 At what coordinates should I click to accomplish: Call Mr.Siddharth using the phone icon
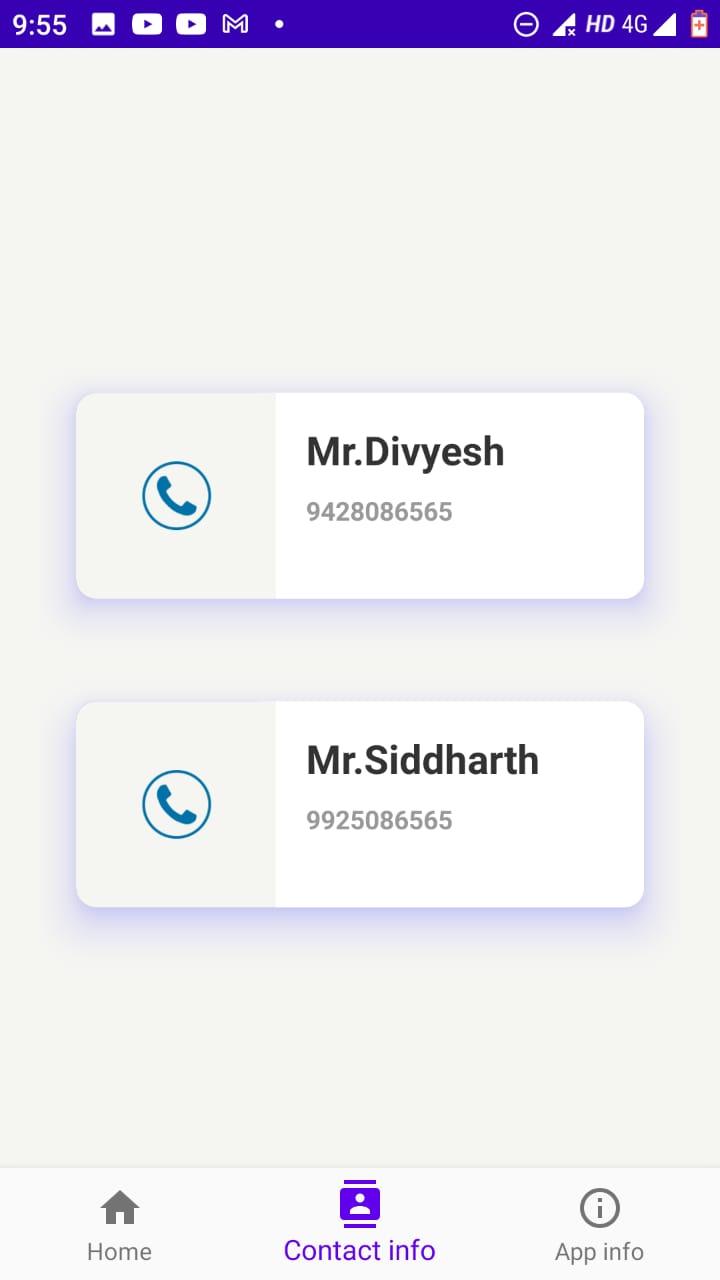coord(177,804)
